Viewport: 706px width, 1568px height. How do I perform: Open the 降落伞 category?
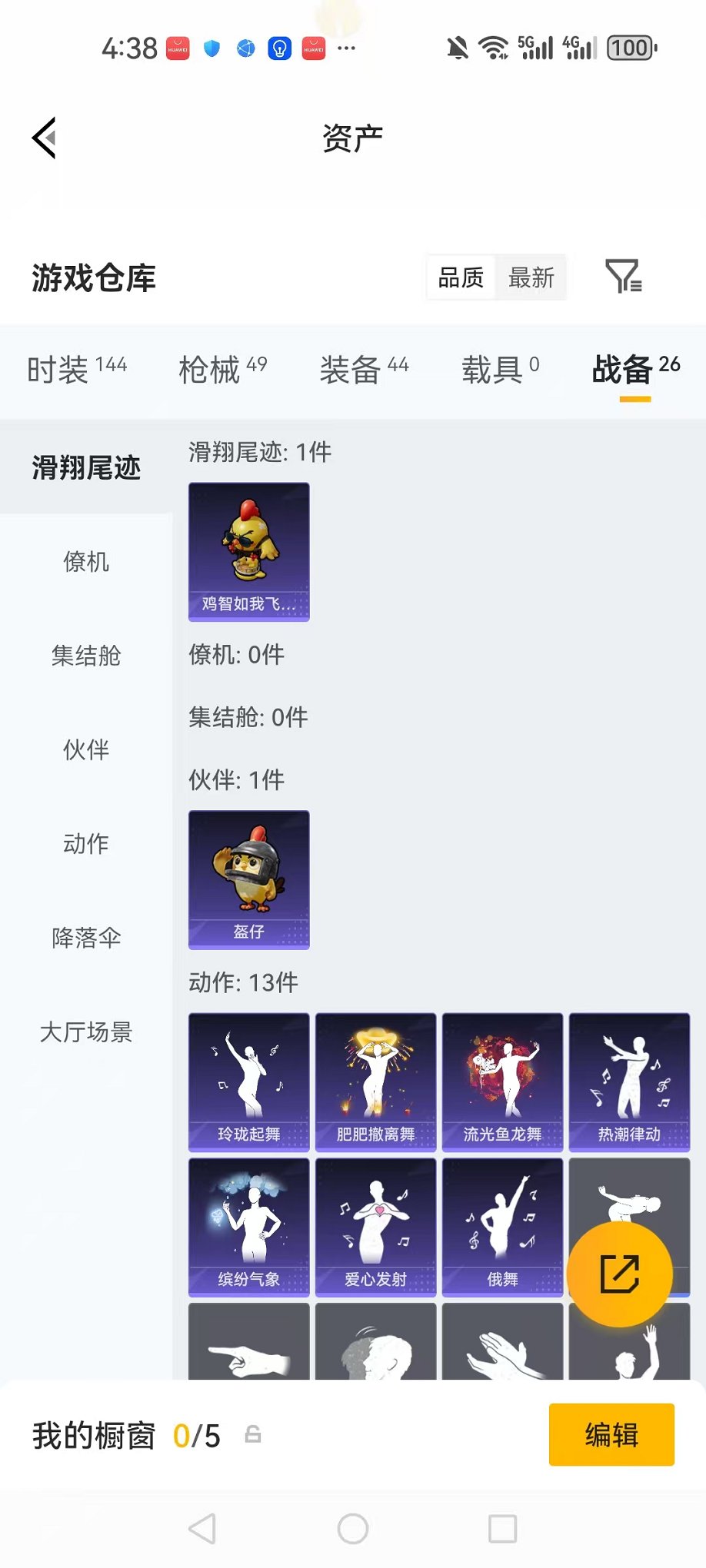[x=85, y=938]
